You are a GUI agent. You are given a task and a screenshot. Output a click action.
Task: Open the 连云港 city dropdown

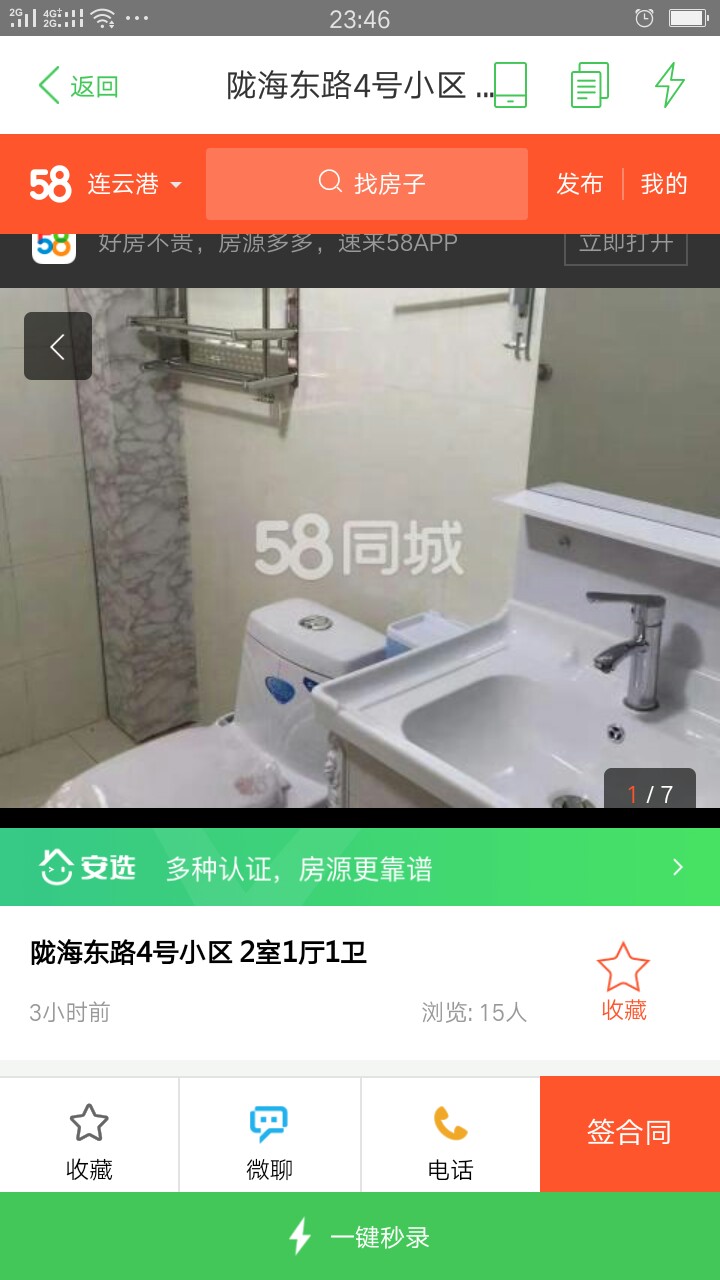135,184
